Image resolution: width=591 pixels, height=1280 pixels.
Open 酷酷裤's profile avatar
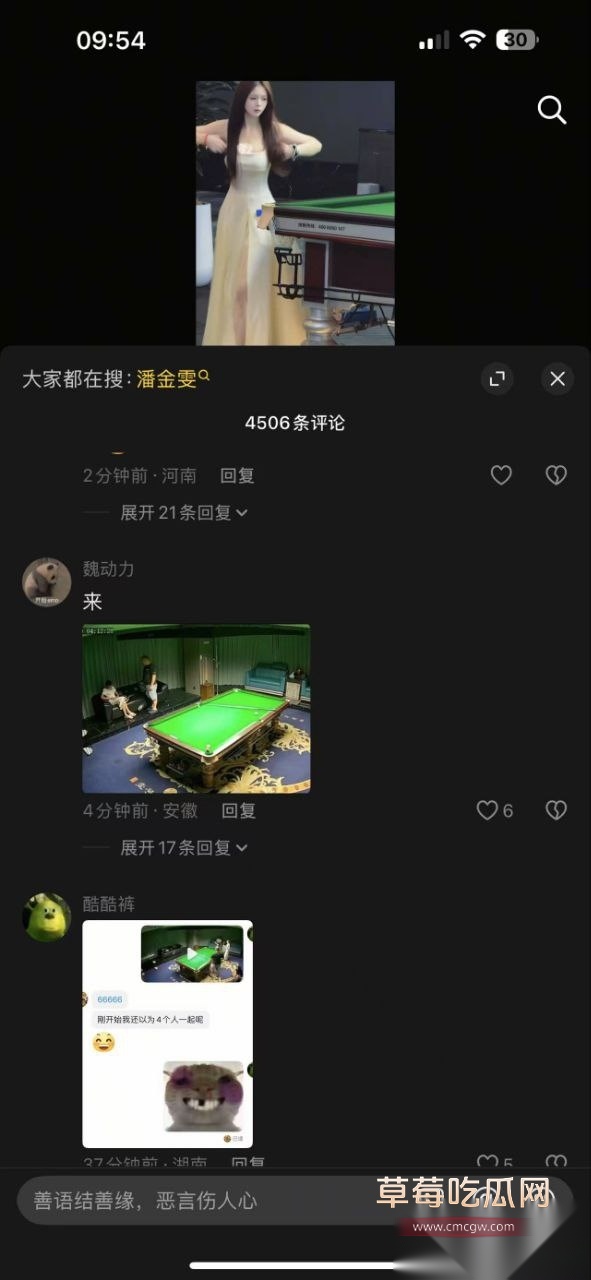(46, 917)
